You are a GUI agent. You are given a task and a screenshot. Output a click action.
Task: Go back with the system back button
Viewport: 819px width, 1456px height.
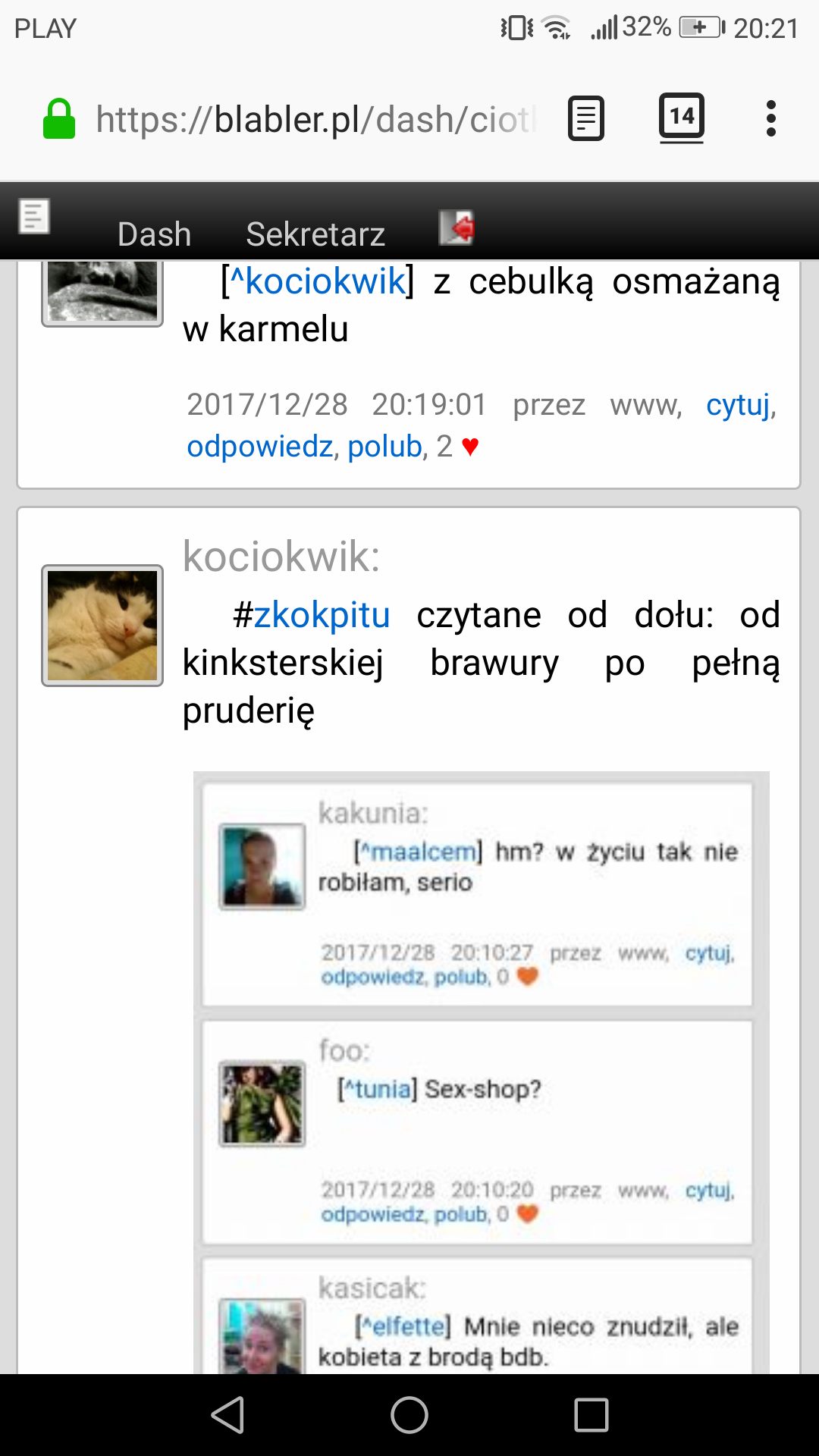(x=227, y=1415)
